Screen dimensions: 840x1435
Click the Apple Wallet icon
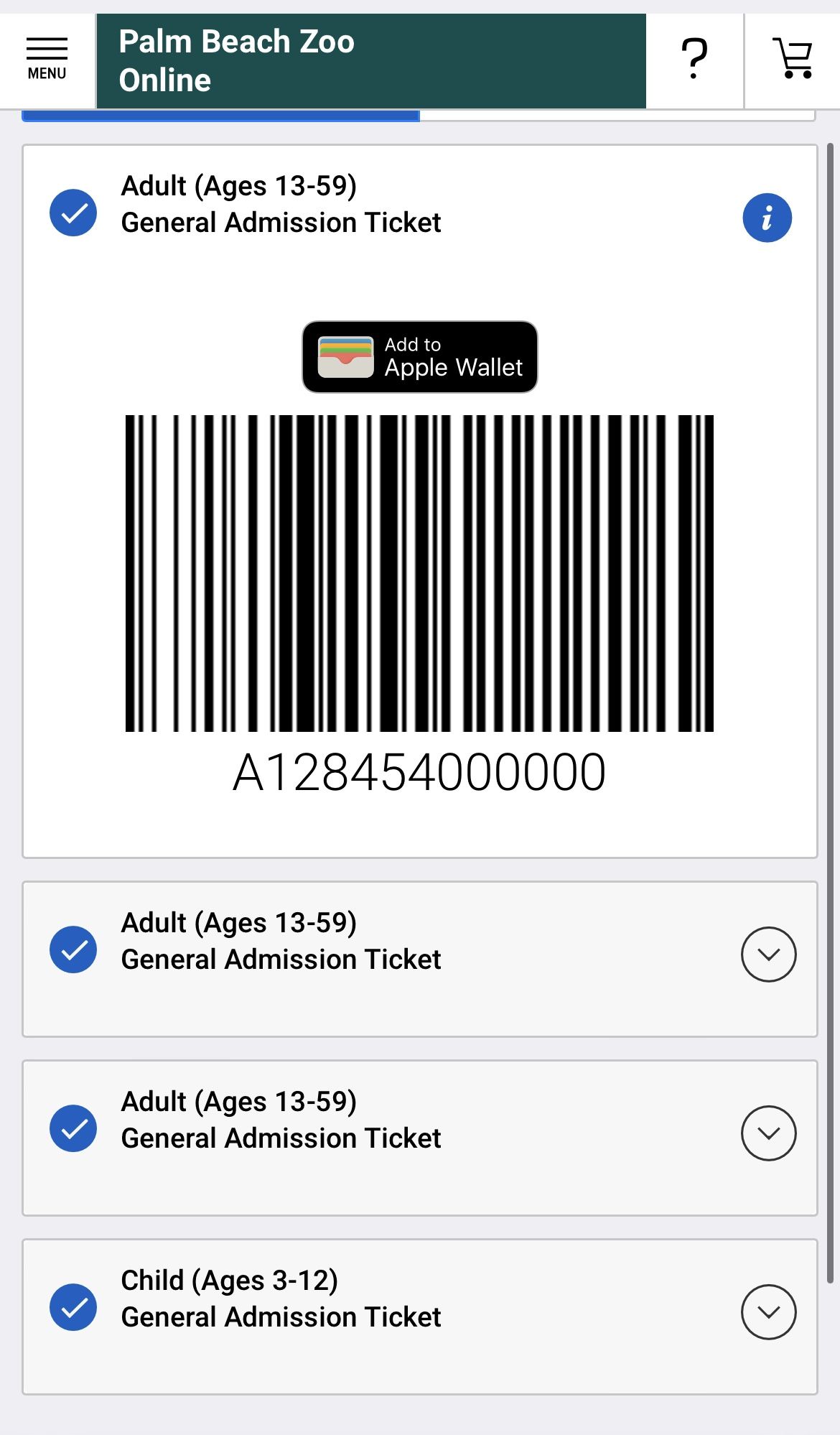click(x=347, y=356)
